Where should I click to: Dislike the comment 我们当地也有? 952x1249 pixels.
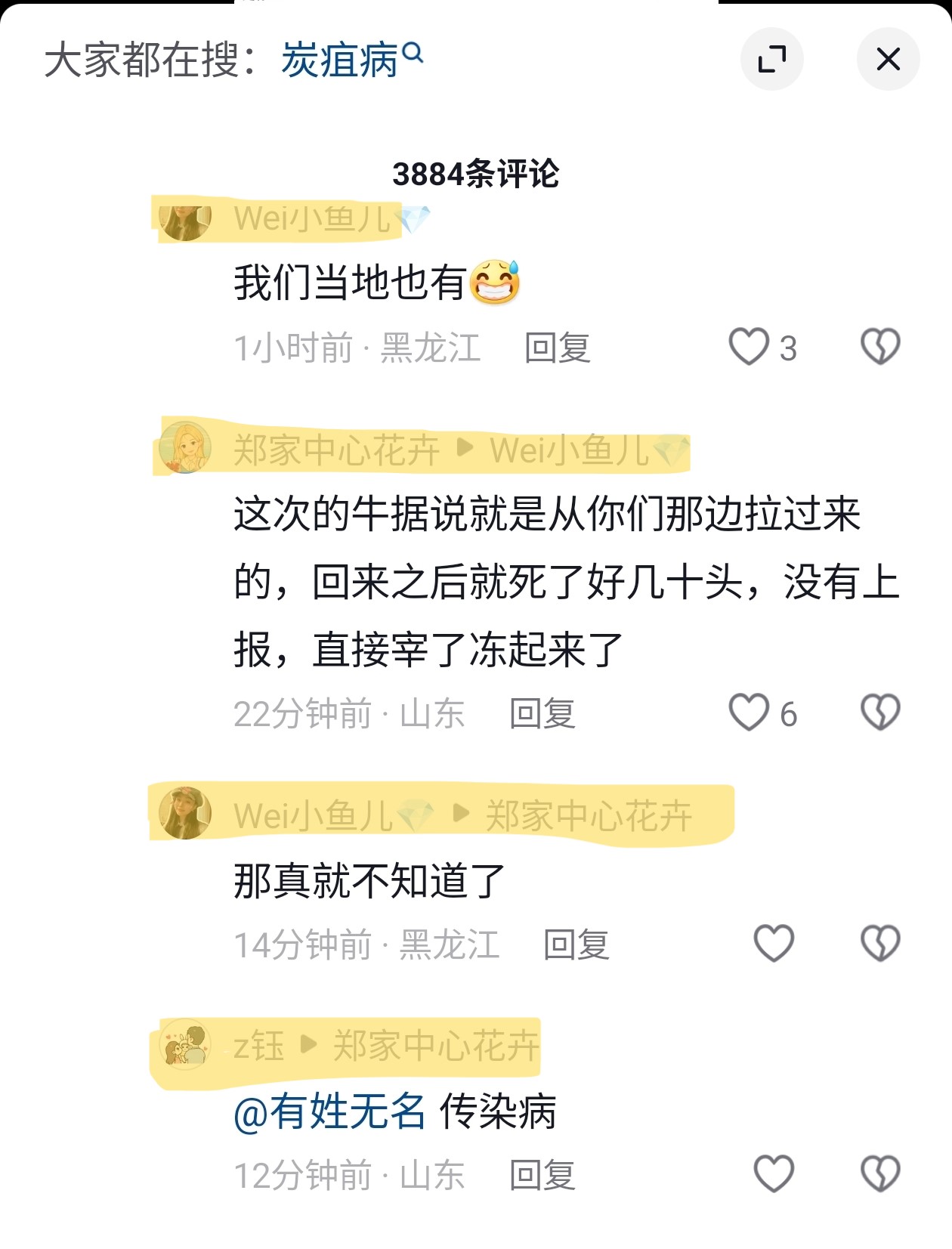coord(880,347)
